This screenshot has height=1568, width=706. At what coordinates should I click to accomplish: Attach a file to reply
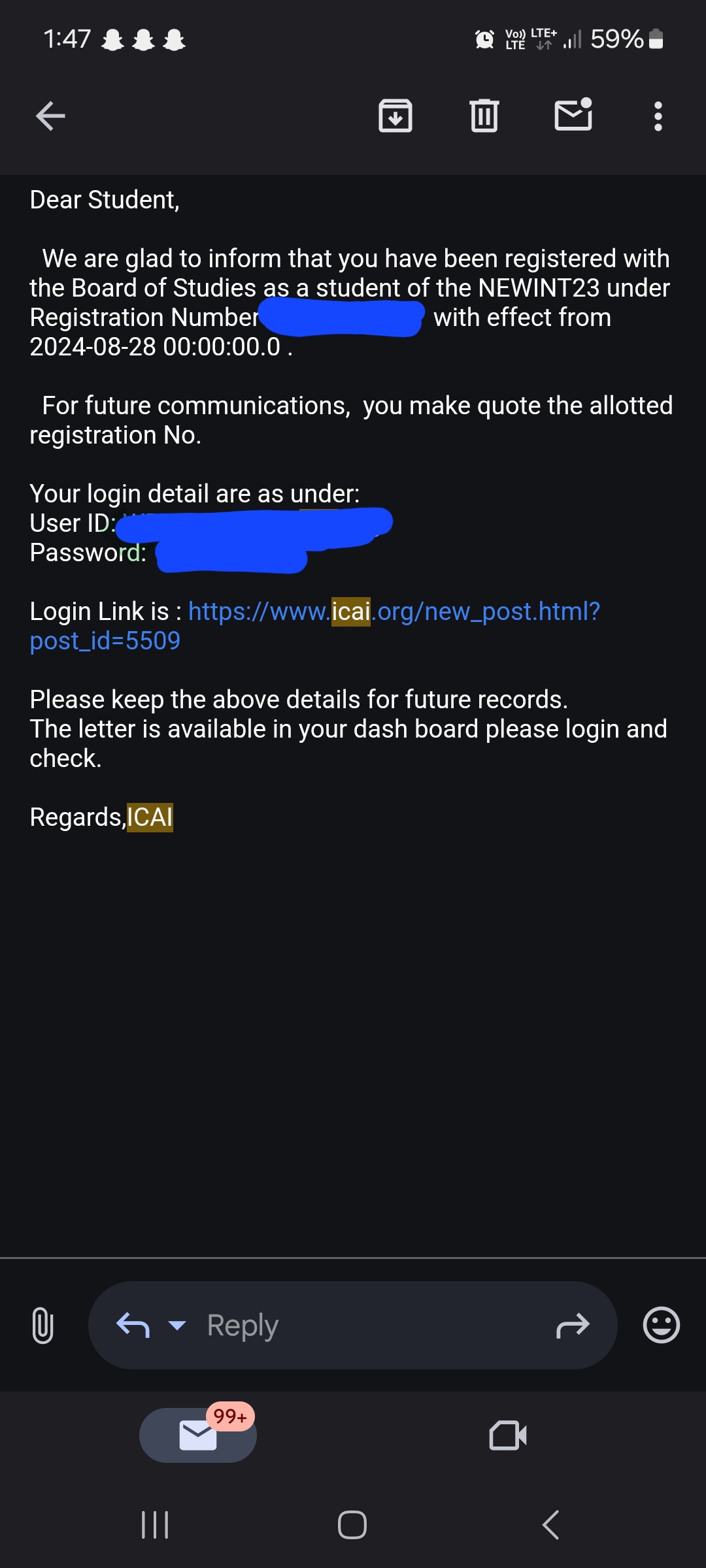pos(42,1325)
